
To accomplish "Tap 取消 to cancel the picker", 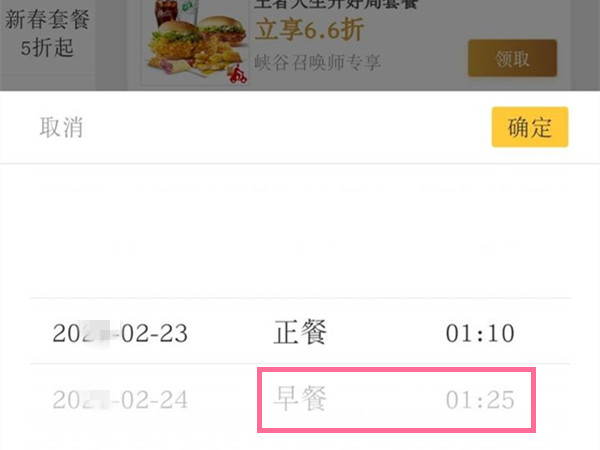I will tap(61, 128).
